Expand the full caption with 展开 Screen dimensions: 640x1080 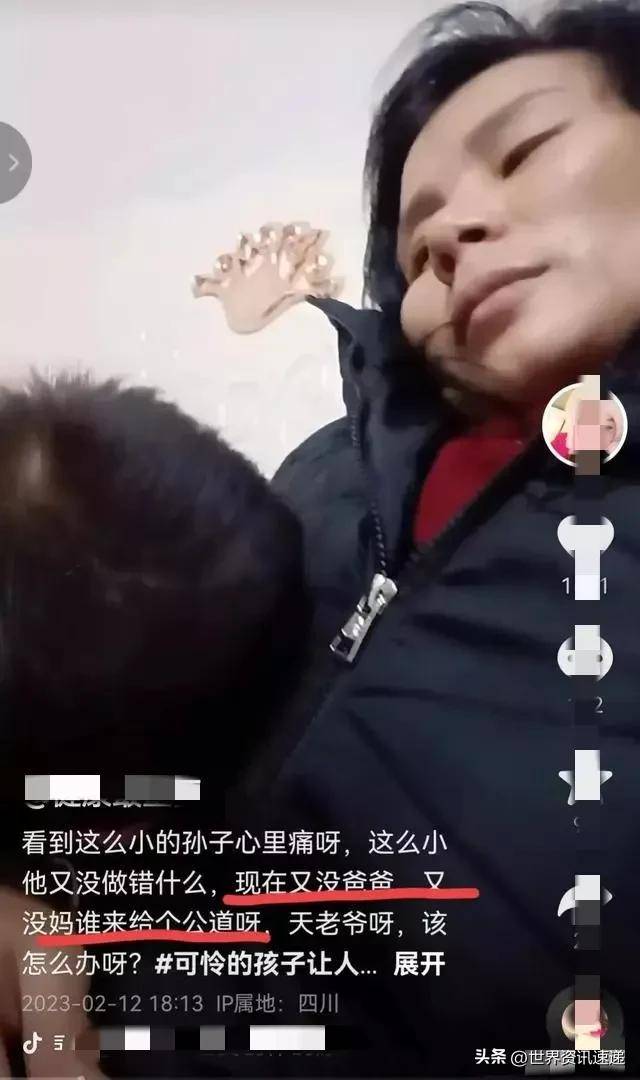pos(418,965)
